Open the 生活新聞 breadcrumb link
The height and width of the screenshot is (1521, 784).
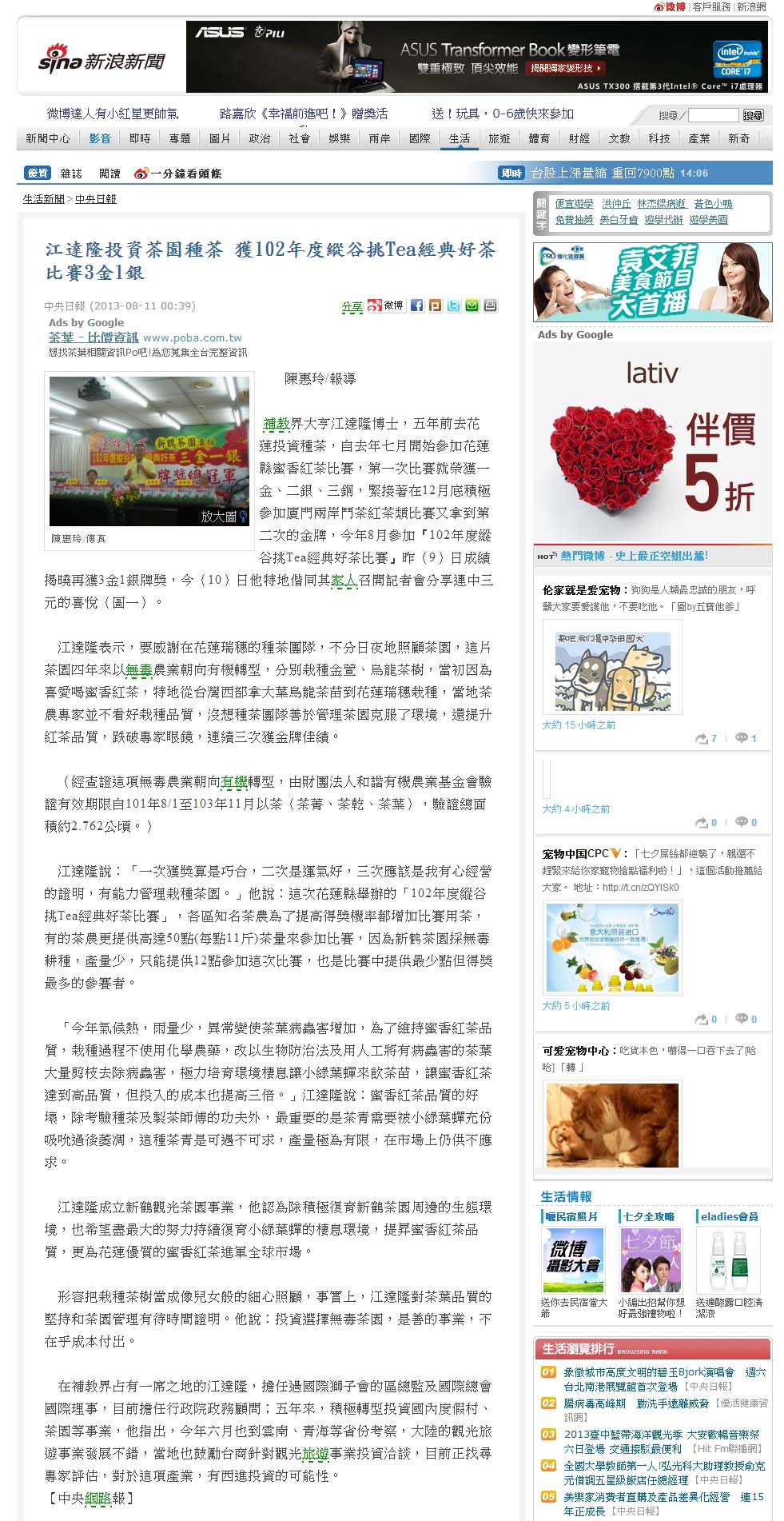coord(44,199)
